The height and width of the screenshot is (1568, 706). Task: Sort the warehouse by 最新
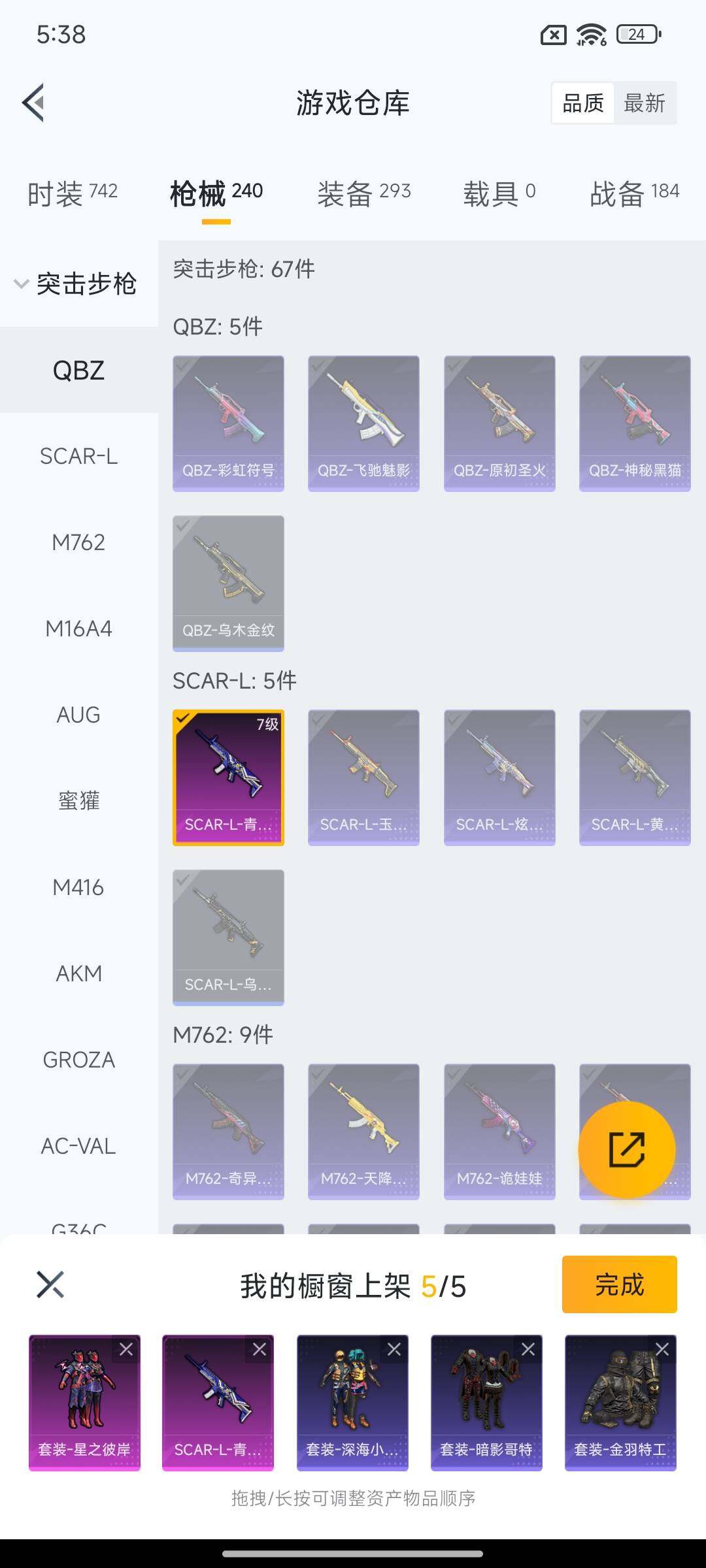644,103
